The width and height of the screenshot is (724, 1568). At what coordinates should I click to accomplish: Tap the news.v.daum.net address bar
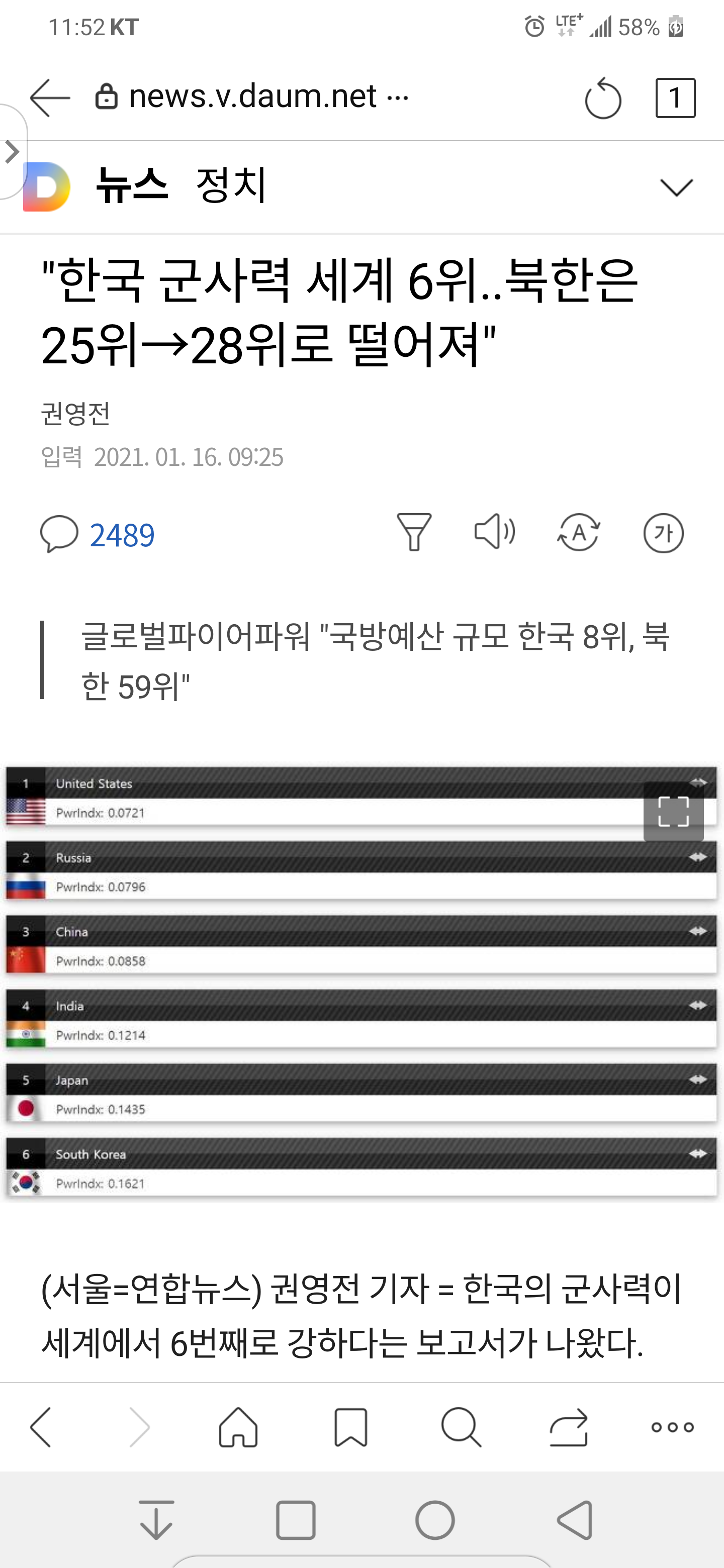[252, 97]
